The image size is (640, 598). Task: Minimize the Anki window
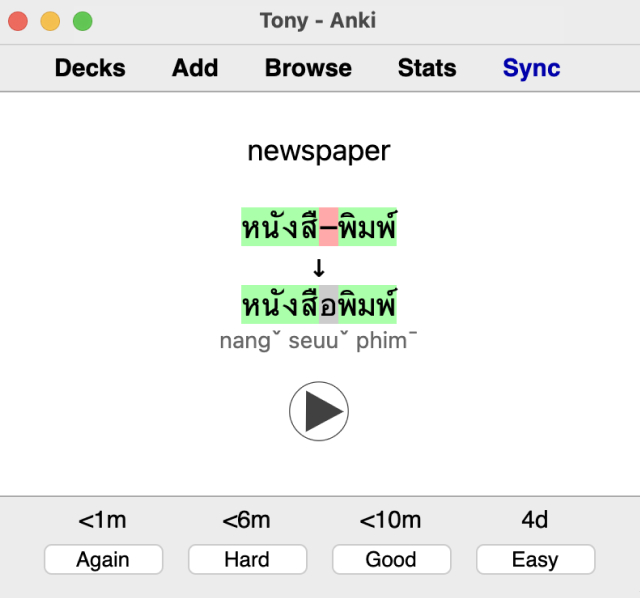point(50,20)
